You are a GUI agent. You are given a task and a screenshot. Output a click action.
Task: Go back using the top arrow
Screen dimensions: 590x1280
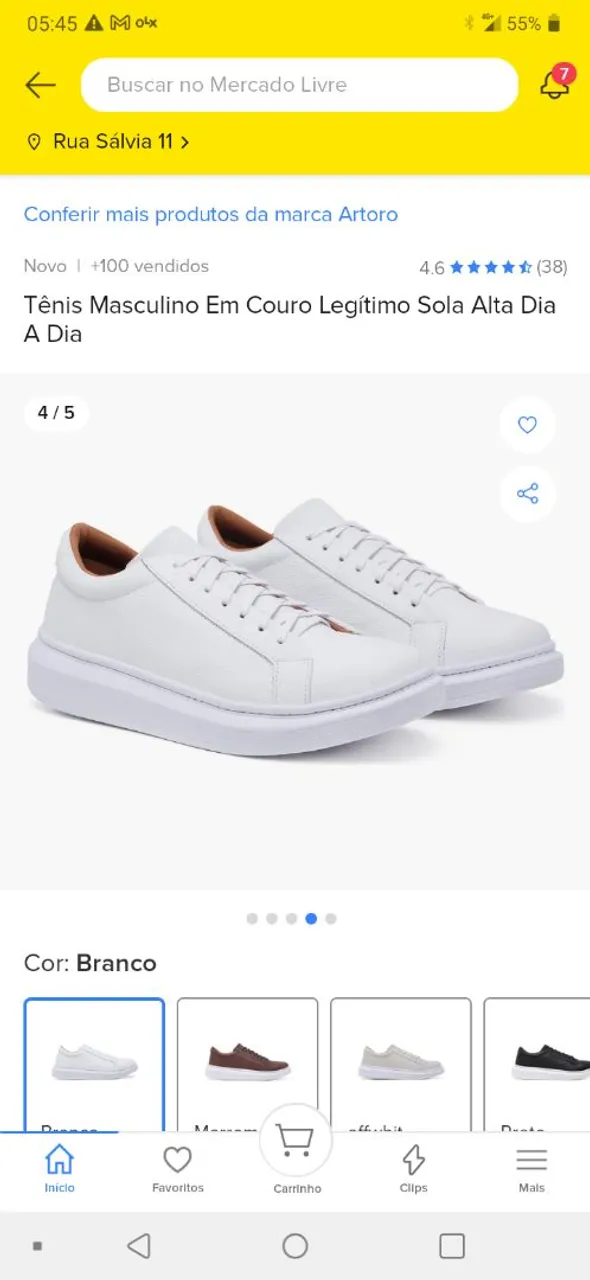point(40,85)
